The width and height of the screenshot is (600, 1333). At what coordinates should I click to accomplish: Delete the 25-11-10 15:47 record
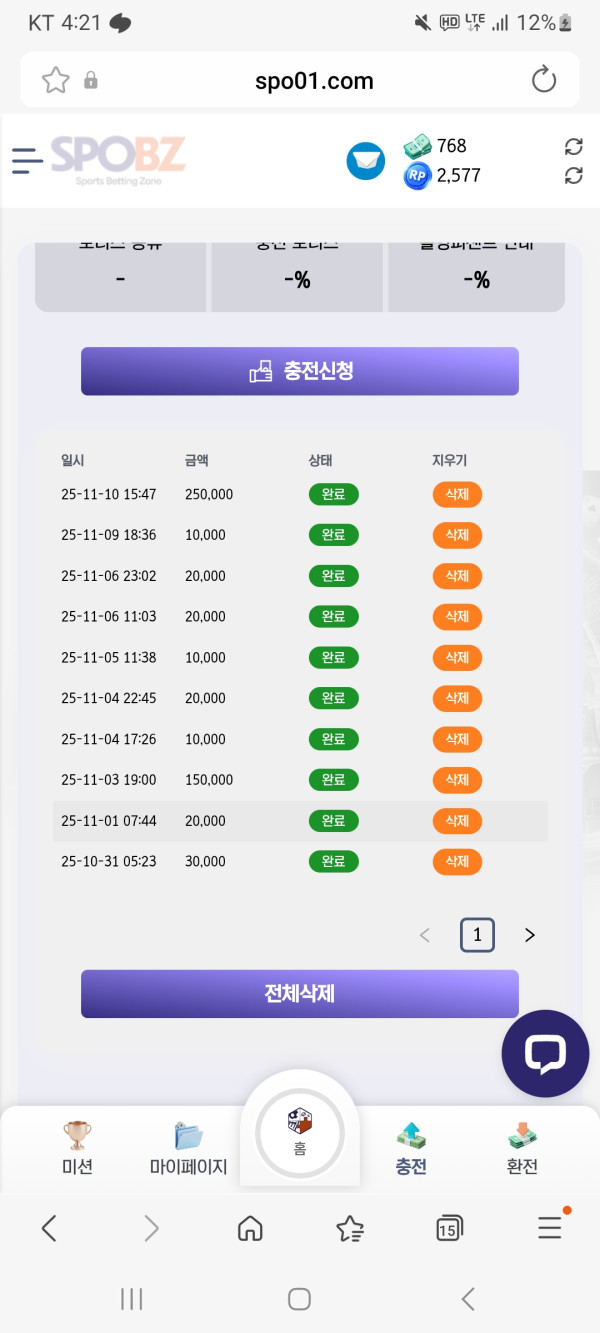457,494
